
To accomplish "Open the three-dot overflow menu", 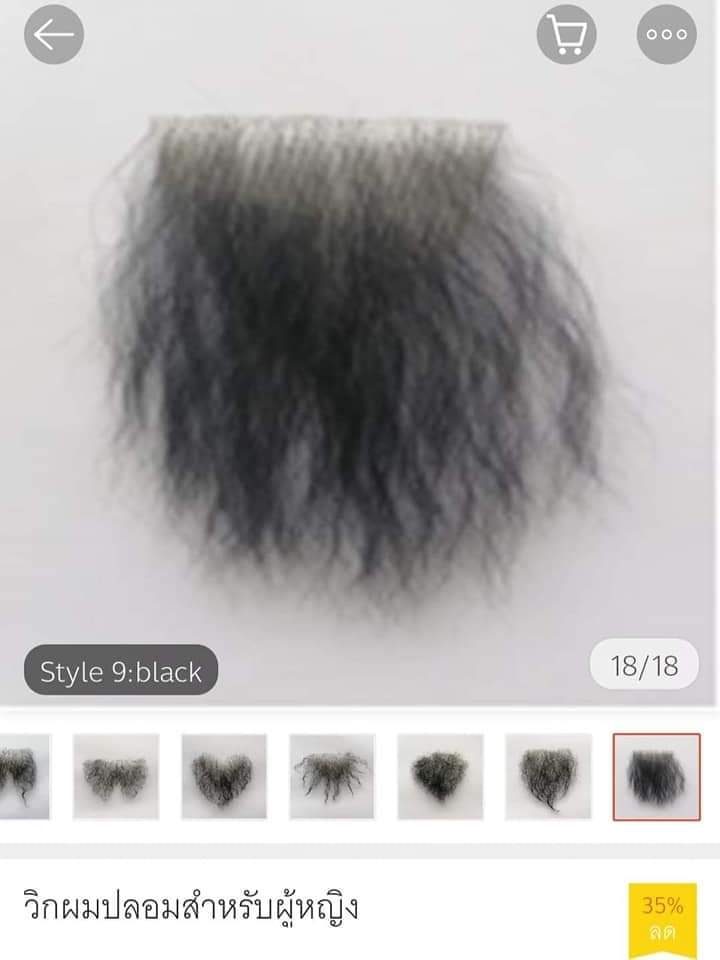I will (x=666, y=35).
